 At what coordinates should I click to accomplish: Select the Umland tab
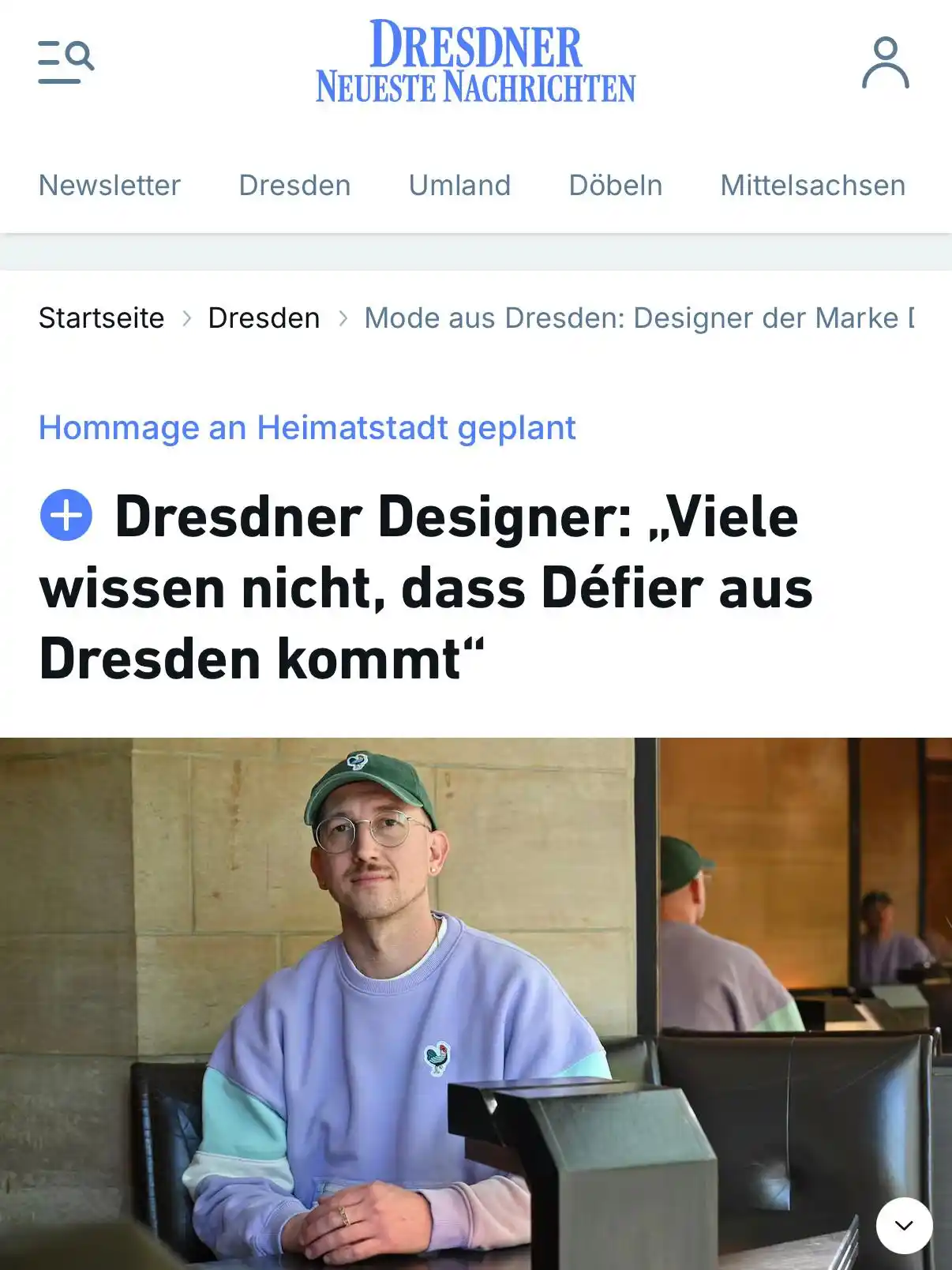(x=459, y=186)
